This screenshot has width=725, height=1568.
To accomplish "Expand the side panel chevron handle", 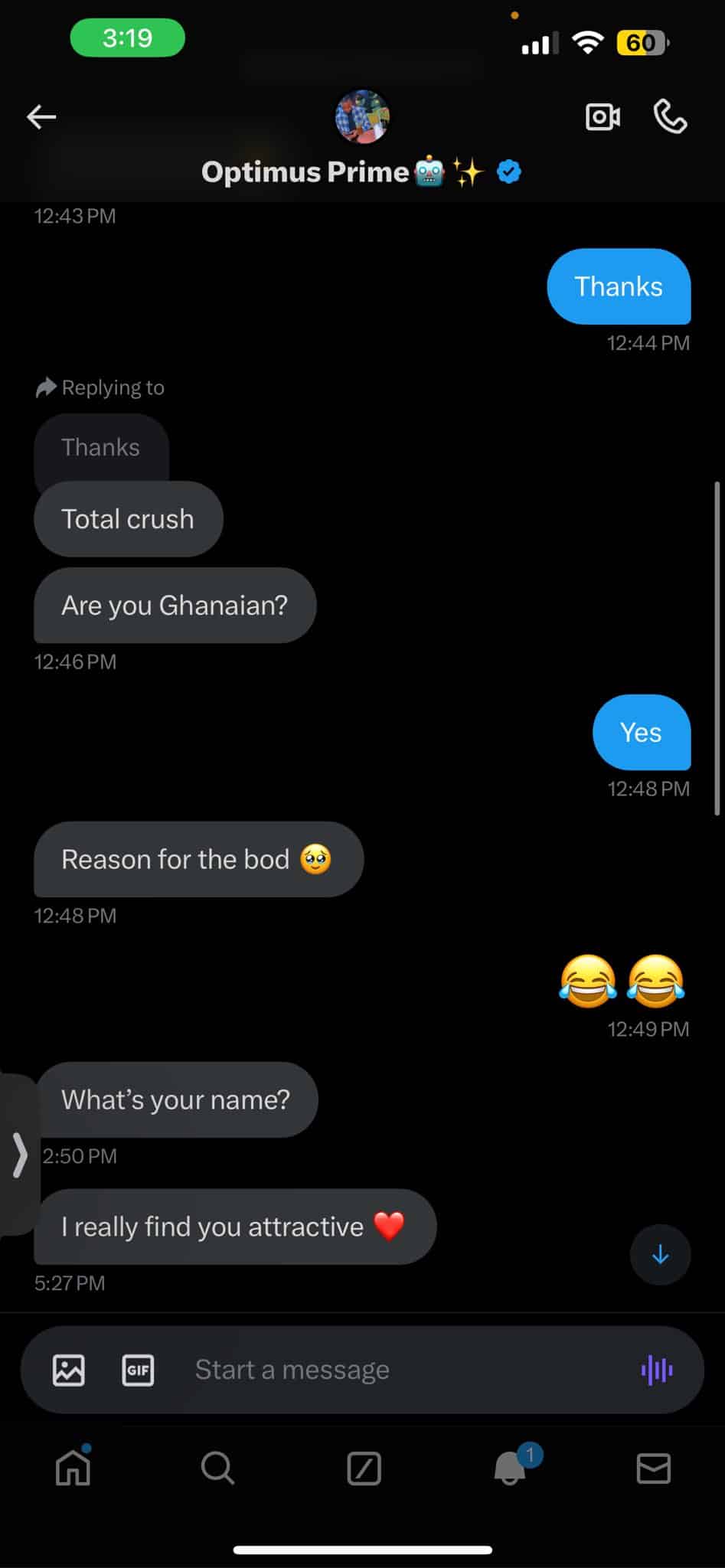I will point(19,1154).
